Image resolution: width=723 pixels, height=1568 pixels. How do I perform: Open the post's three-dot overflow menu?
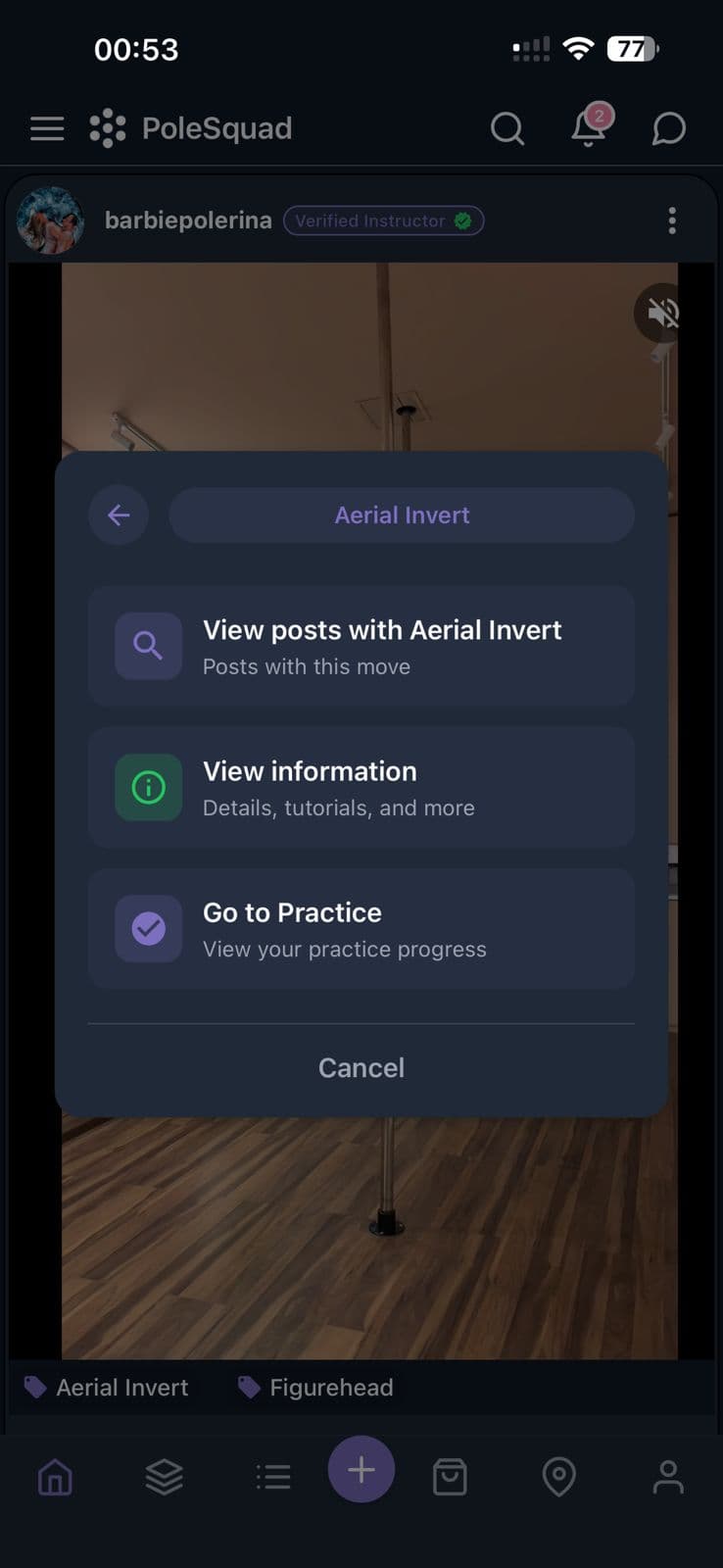[672, 220]
